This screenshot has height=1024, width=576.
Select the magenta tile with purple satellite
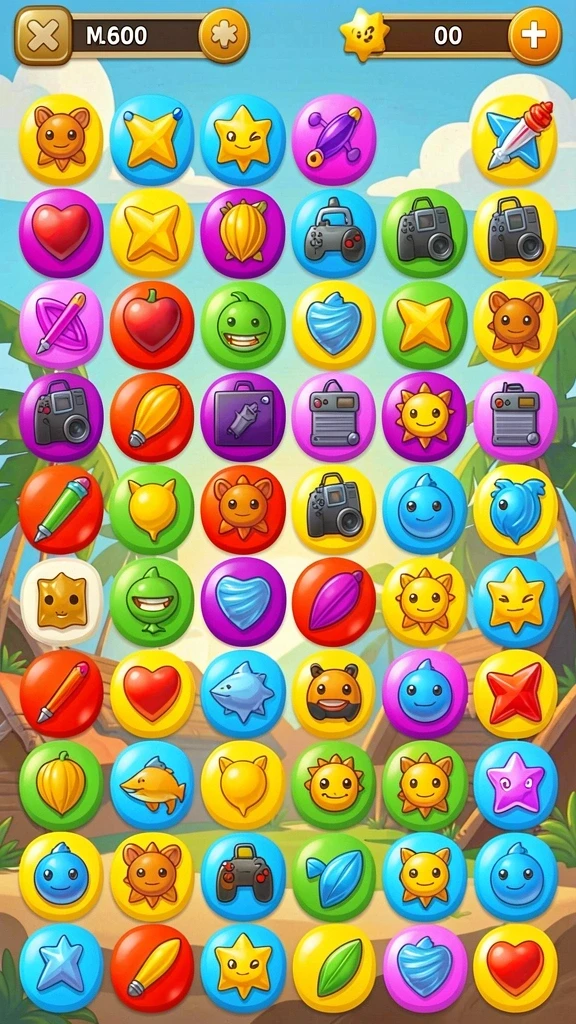pos(334,139)
